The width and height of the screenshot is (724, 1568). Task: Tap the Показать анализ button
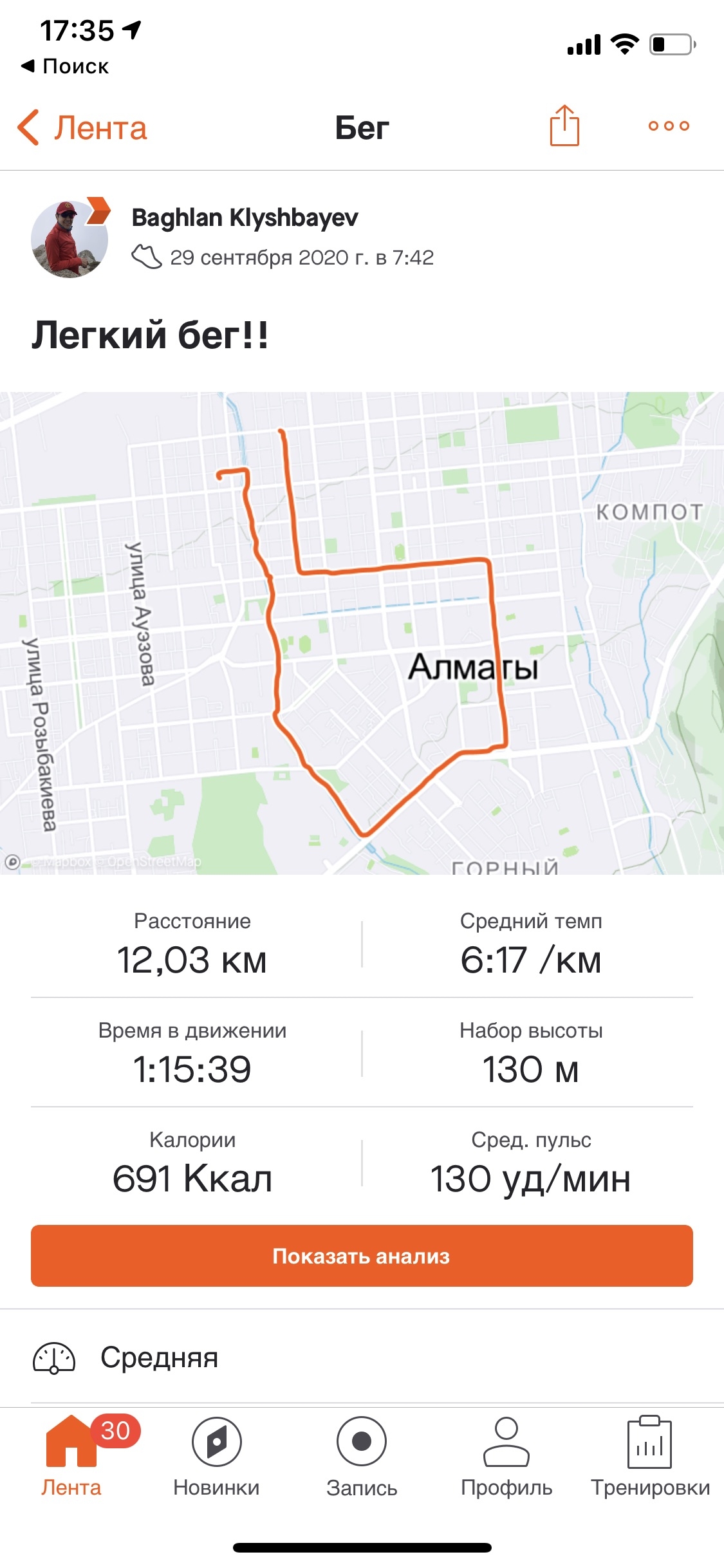[x=362, y=1255]
